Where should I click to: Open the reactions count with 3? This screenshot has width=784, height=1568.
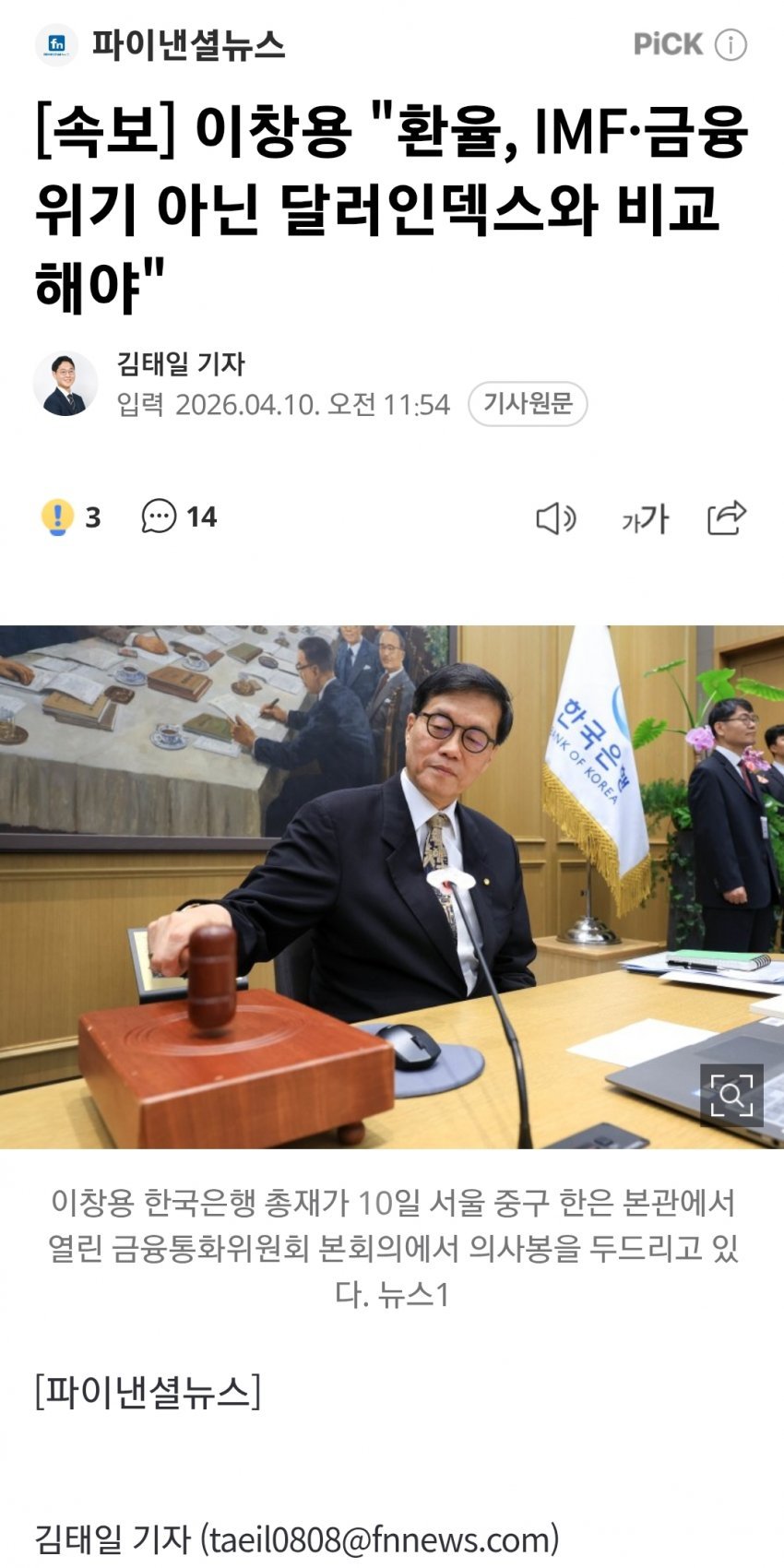point(72,517)
